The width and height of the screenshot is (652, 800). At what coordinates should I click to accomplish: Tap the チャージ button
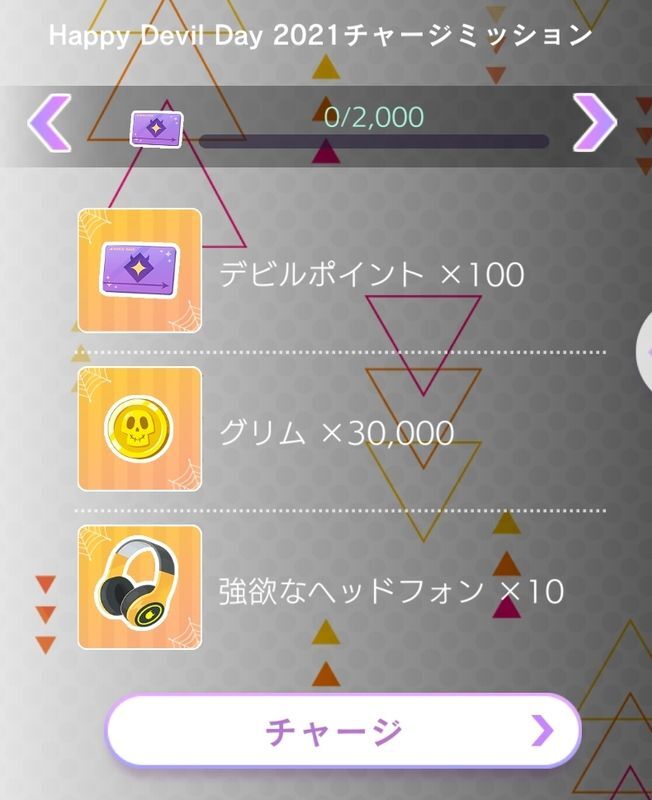point(343,731)
